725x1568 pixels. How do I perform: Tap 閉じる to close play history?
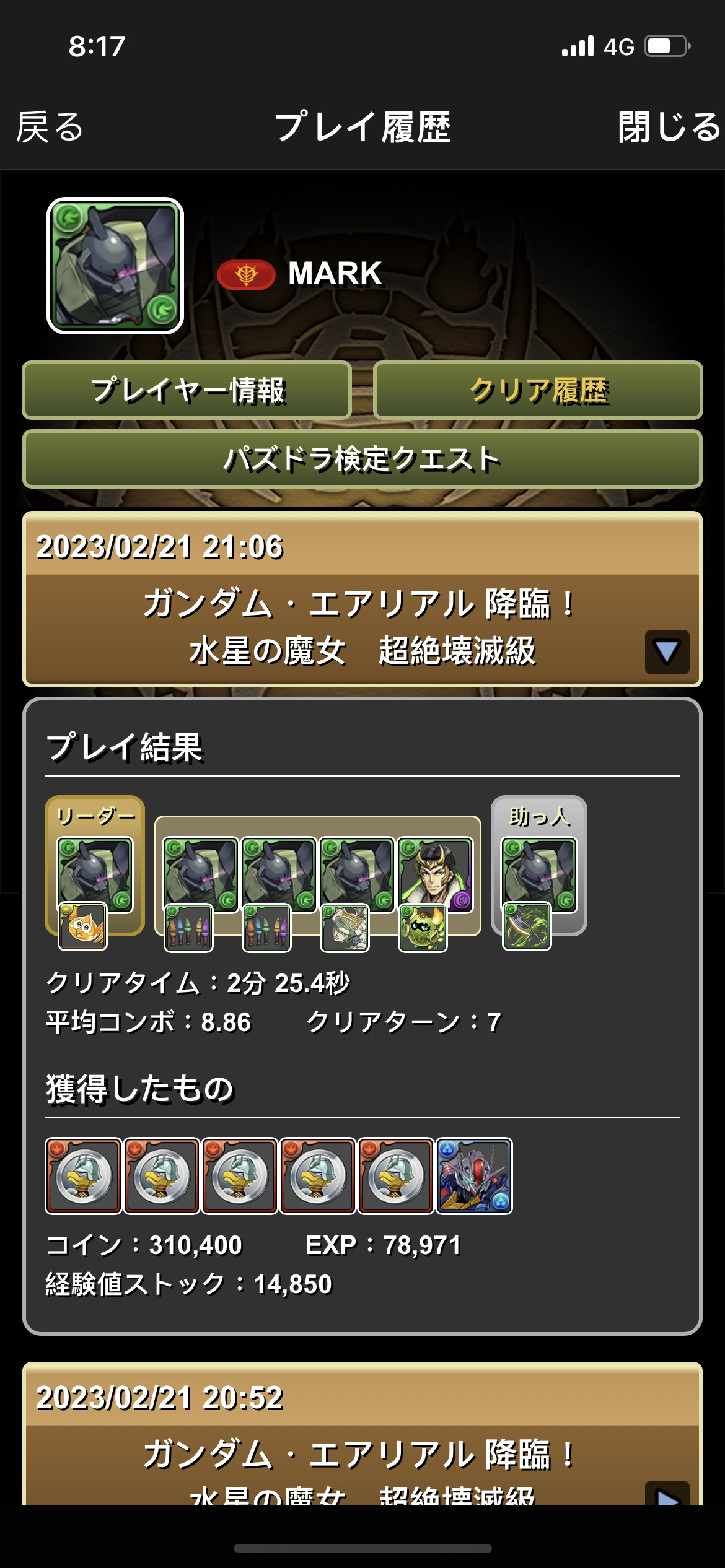point(668,128)
